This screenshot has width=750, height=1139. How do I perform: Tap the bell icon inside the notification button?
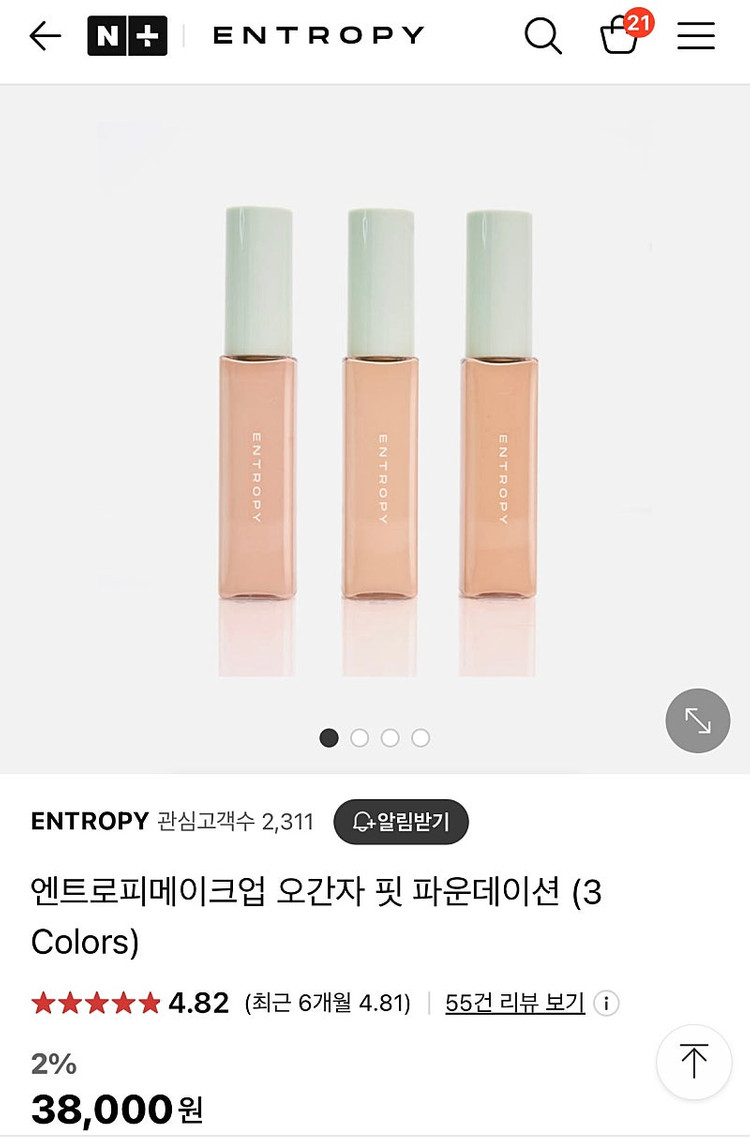[x=365, y=822]
